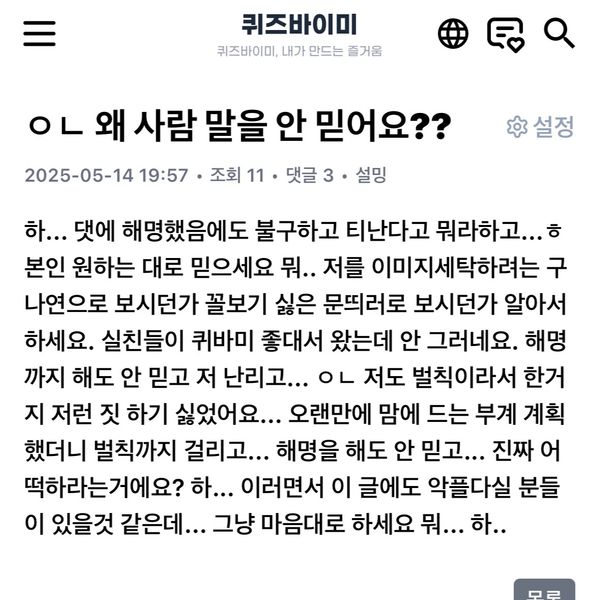
Task: Tap the 목록 list button
Action: (544, 590)
